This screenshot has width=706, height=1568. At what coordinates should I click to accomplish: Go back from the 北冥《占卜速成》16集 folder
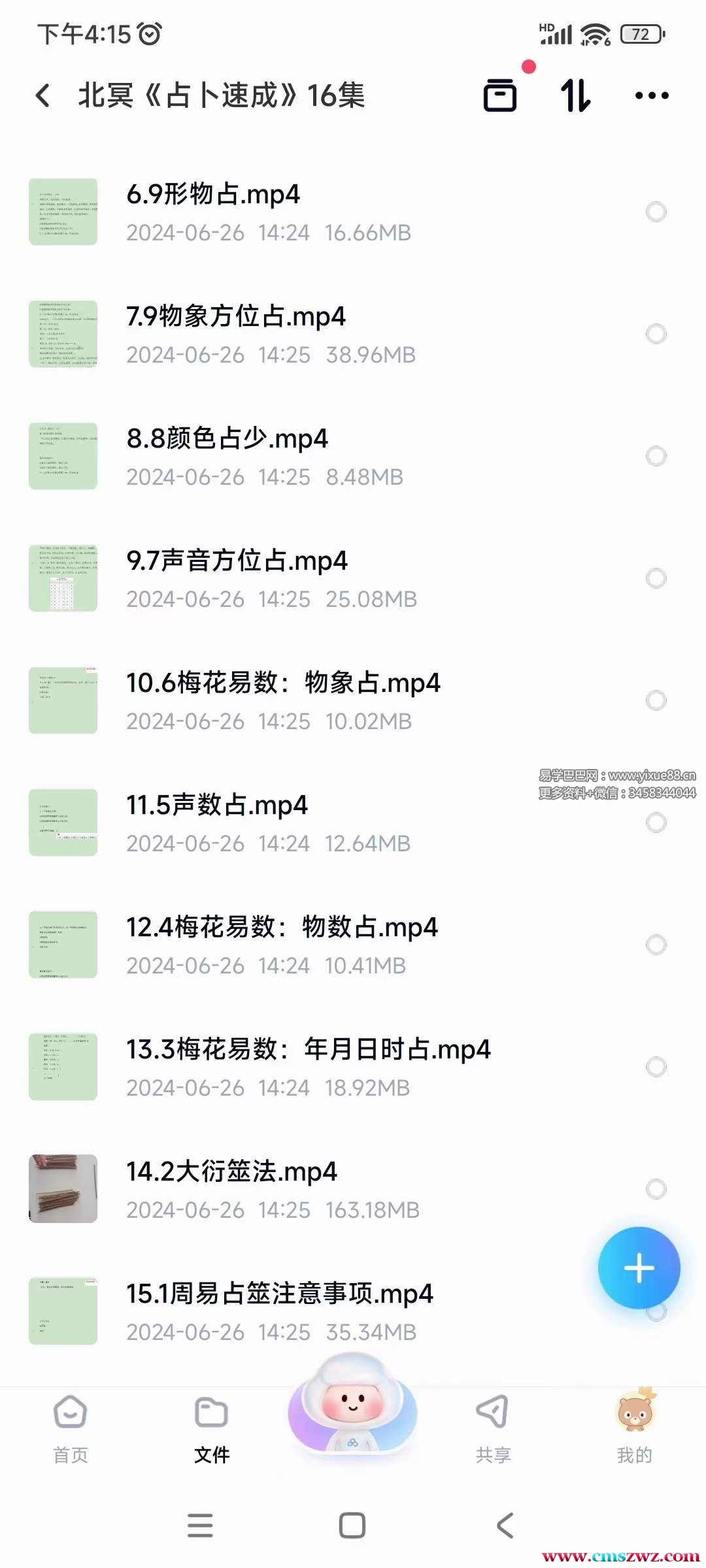click(43, 95)
